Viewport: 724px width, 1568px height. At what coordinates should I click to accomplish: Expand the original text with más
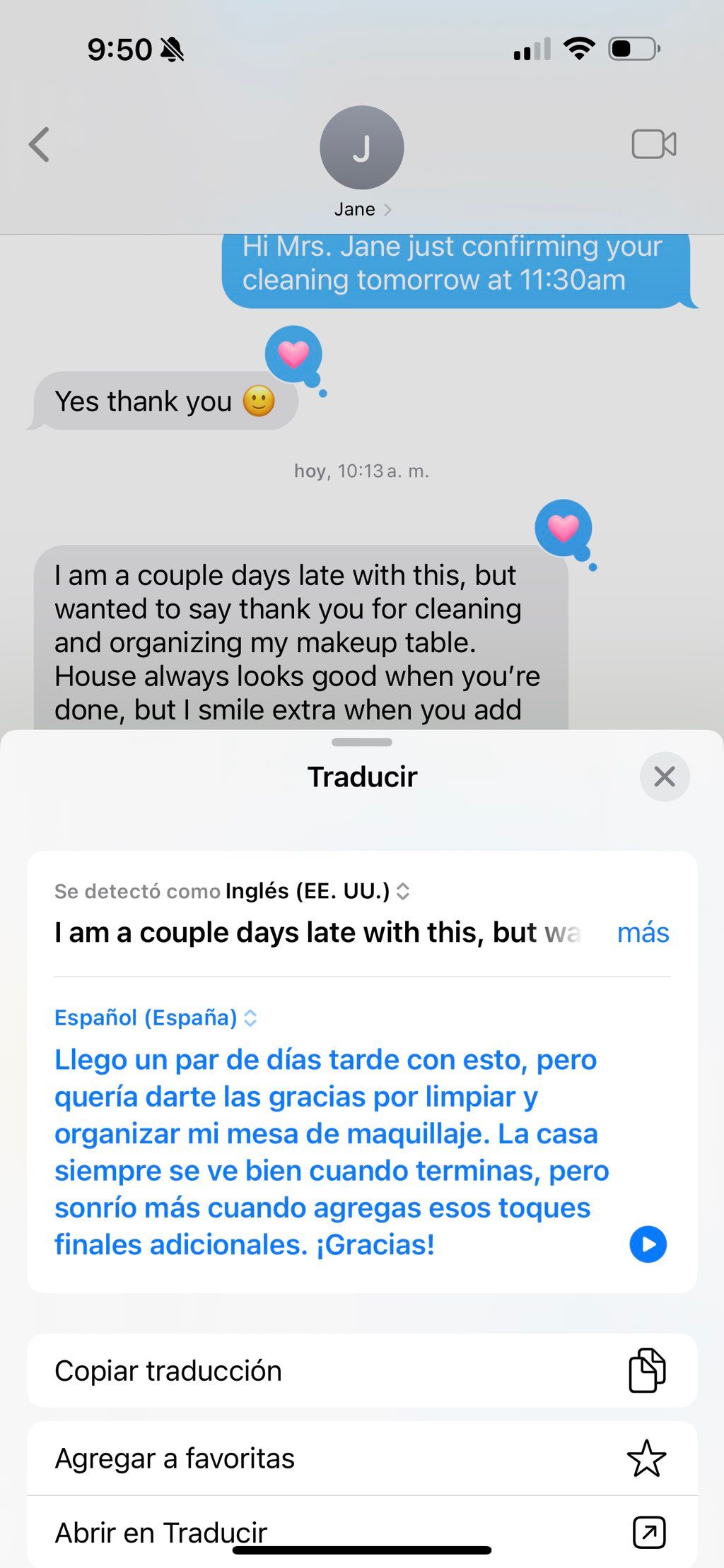pyautogui.click(x=642, y=933)
